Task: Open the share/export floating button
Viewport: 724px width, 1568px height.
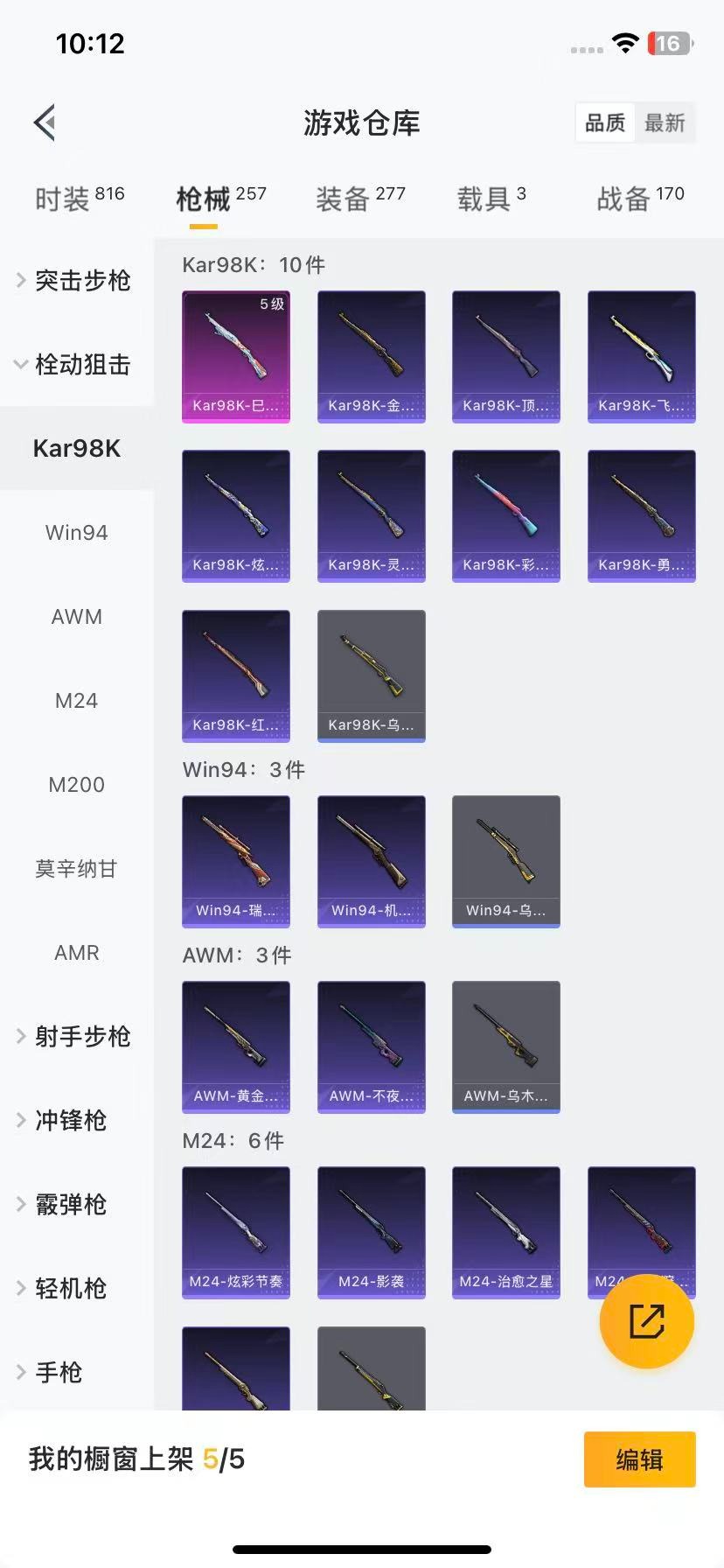Action: click(646, 1322)
